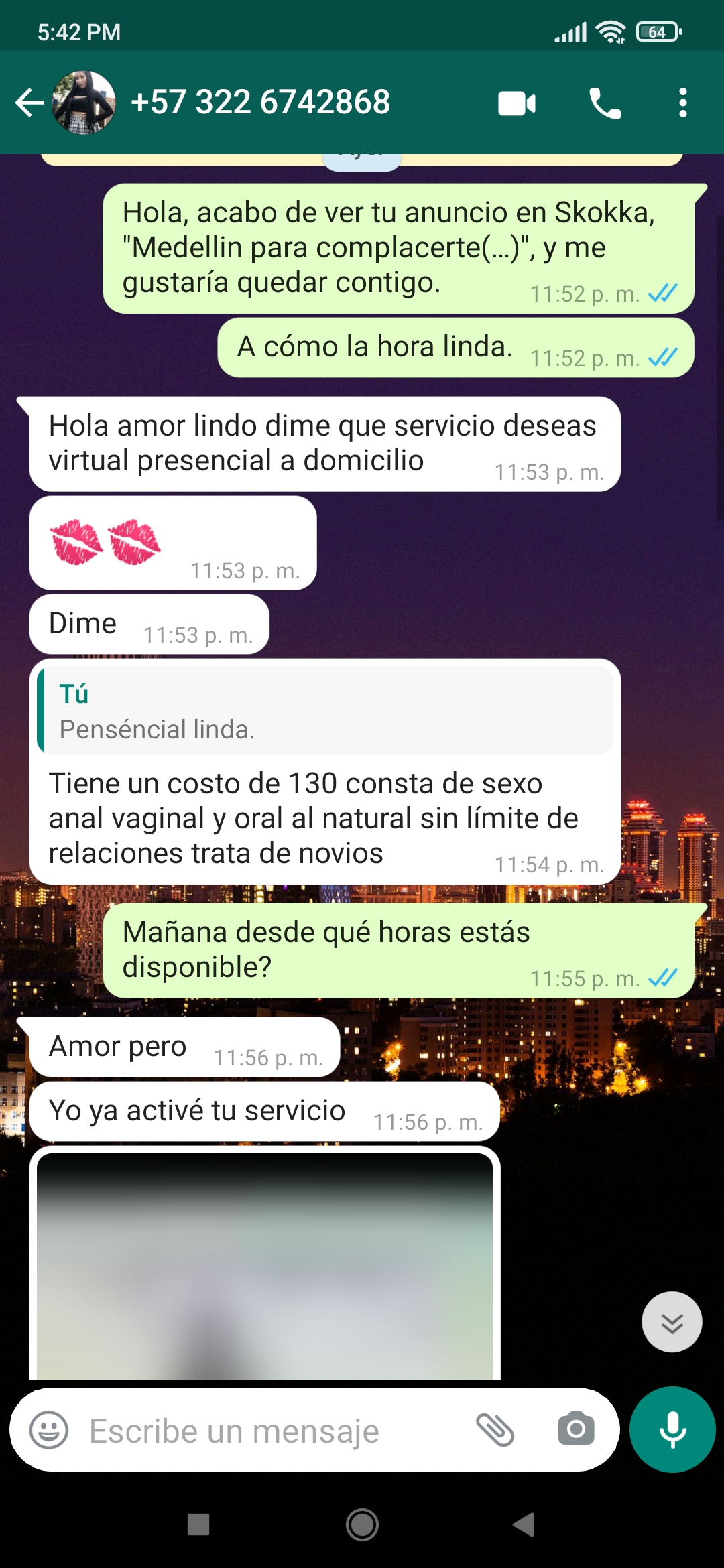This screenshot has height=1568, width=724.
Task: Start a voice call
Action: coord(605,103)
